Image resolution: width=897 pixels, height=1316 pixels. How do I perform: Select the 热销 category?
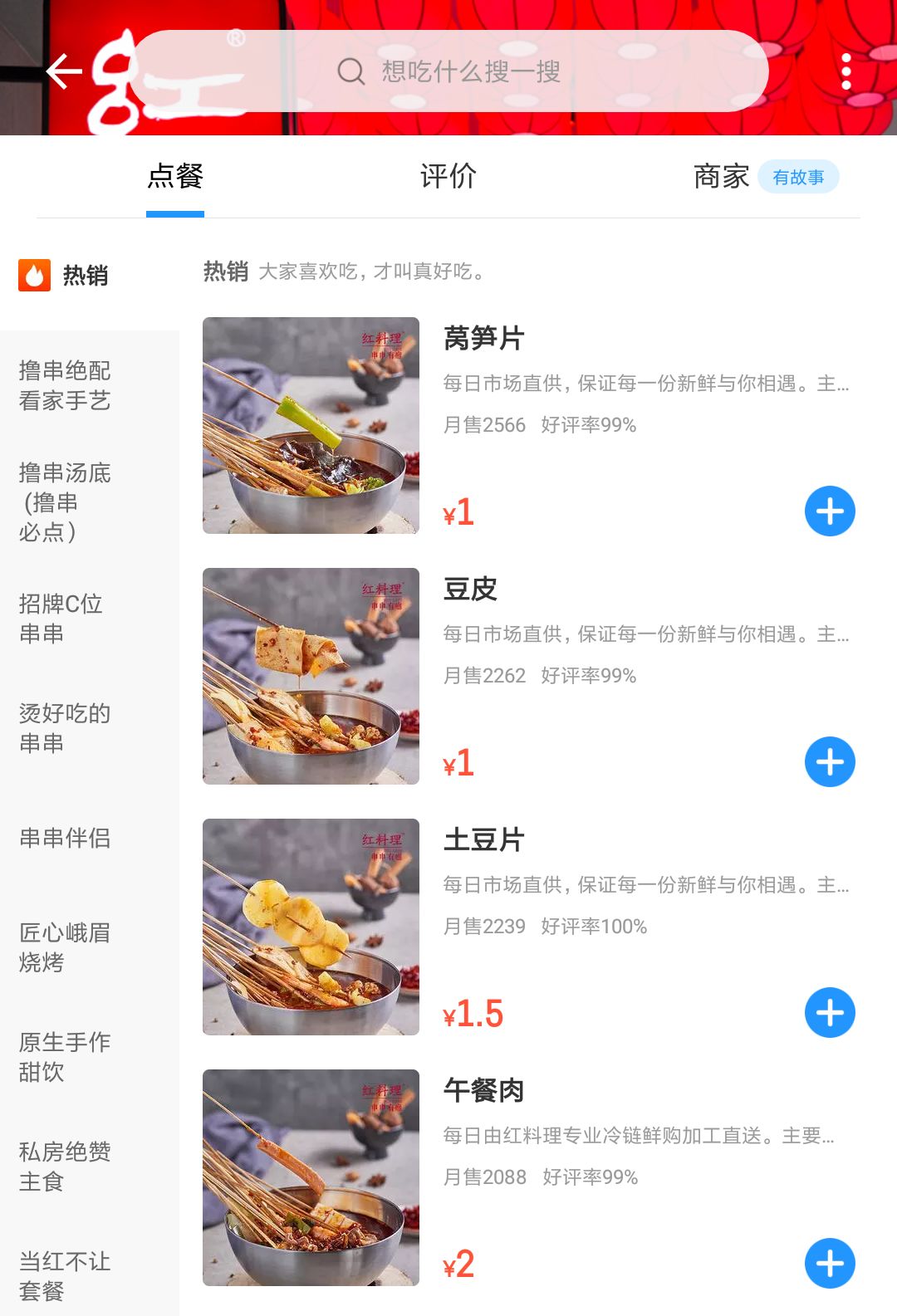[85, 275]
